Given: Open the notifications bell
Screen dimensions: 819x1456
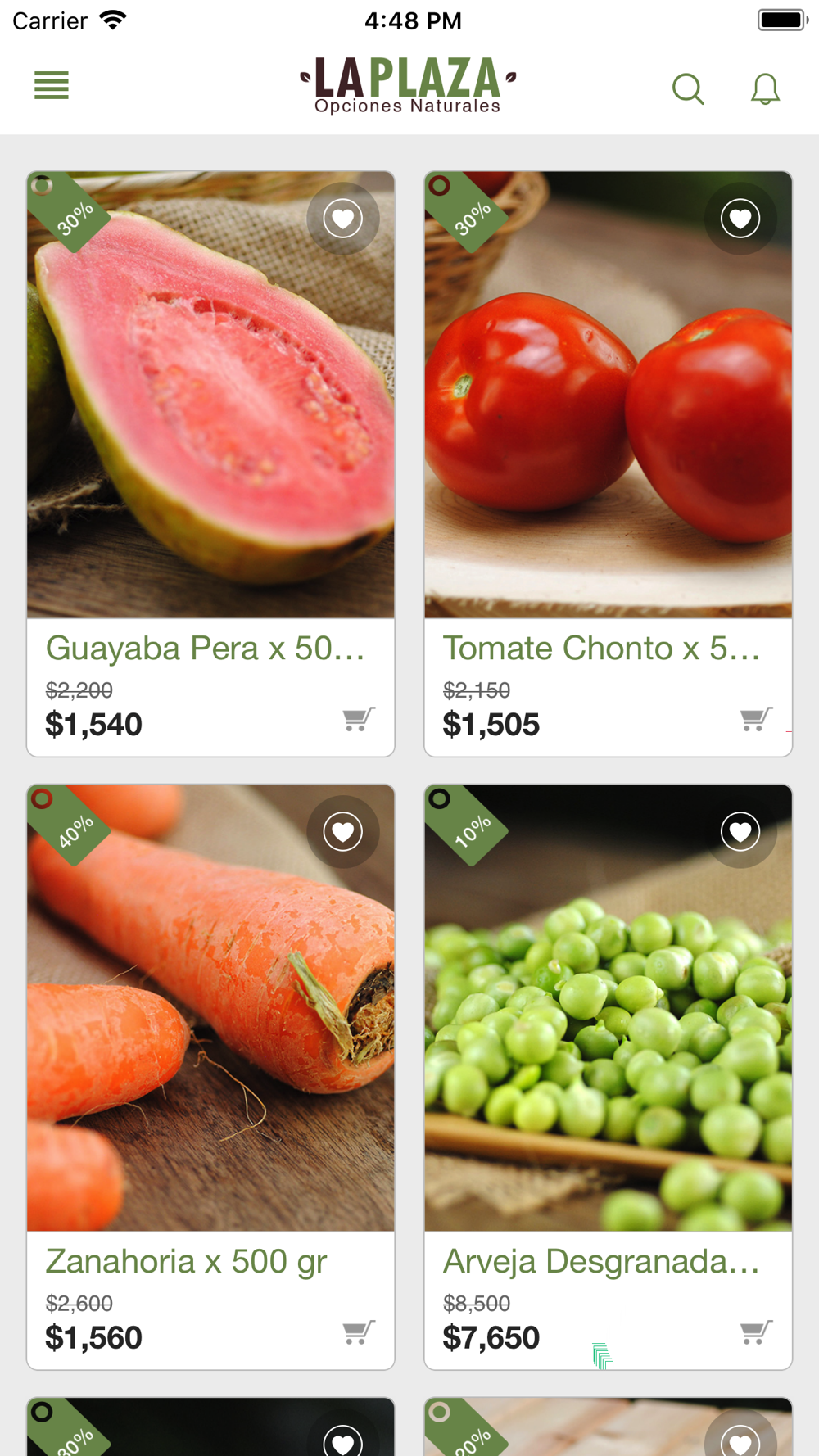Looking at the screenshot, I should coord(765,88).
